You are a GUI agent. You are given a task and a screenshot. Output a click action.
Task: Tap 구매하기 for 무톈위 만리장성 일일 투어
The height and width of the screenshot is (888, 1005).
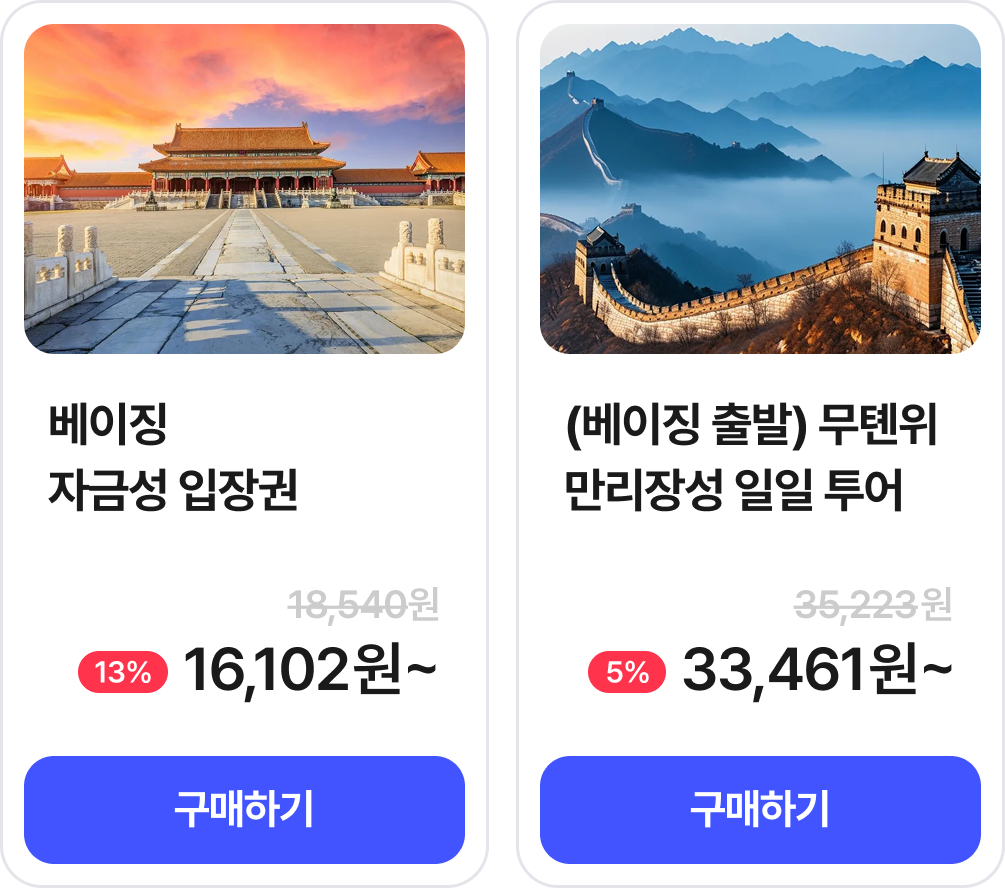click(x=760, y=809)
